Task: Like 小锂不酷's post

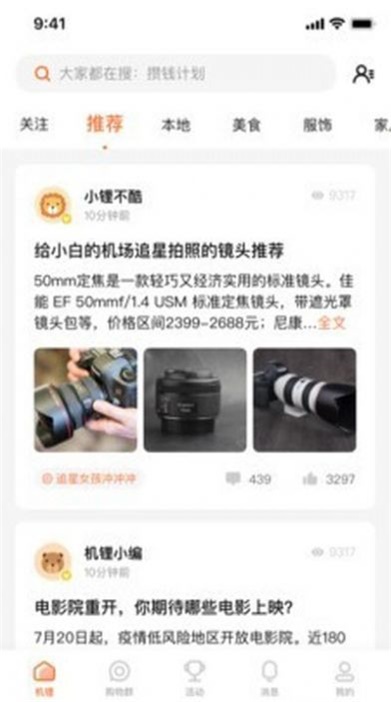Action: [329, 479]
